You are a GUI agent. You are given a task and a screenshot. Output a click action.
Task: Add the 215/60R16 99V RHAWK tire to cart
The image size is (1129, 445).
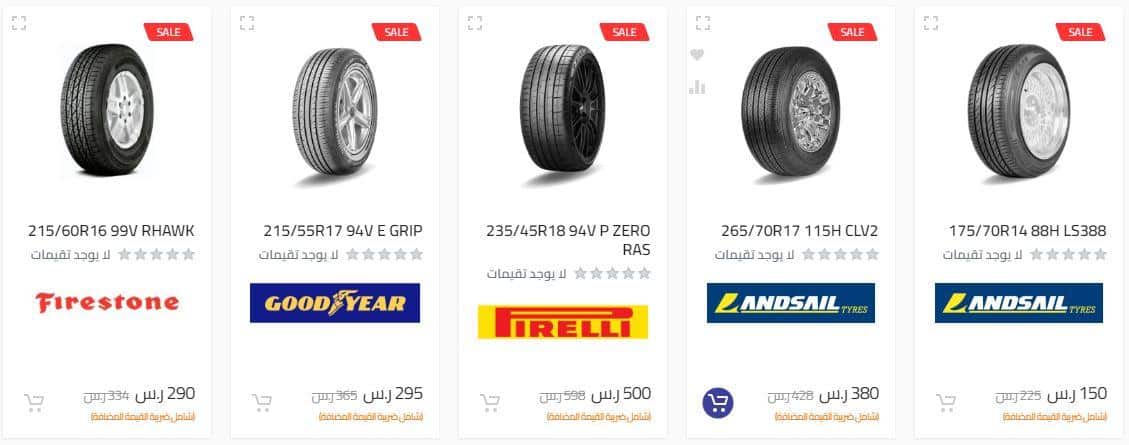(34, 403)
